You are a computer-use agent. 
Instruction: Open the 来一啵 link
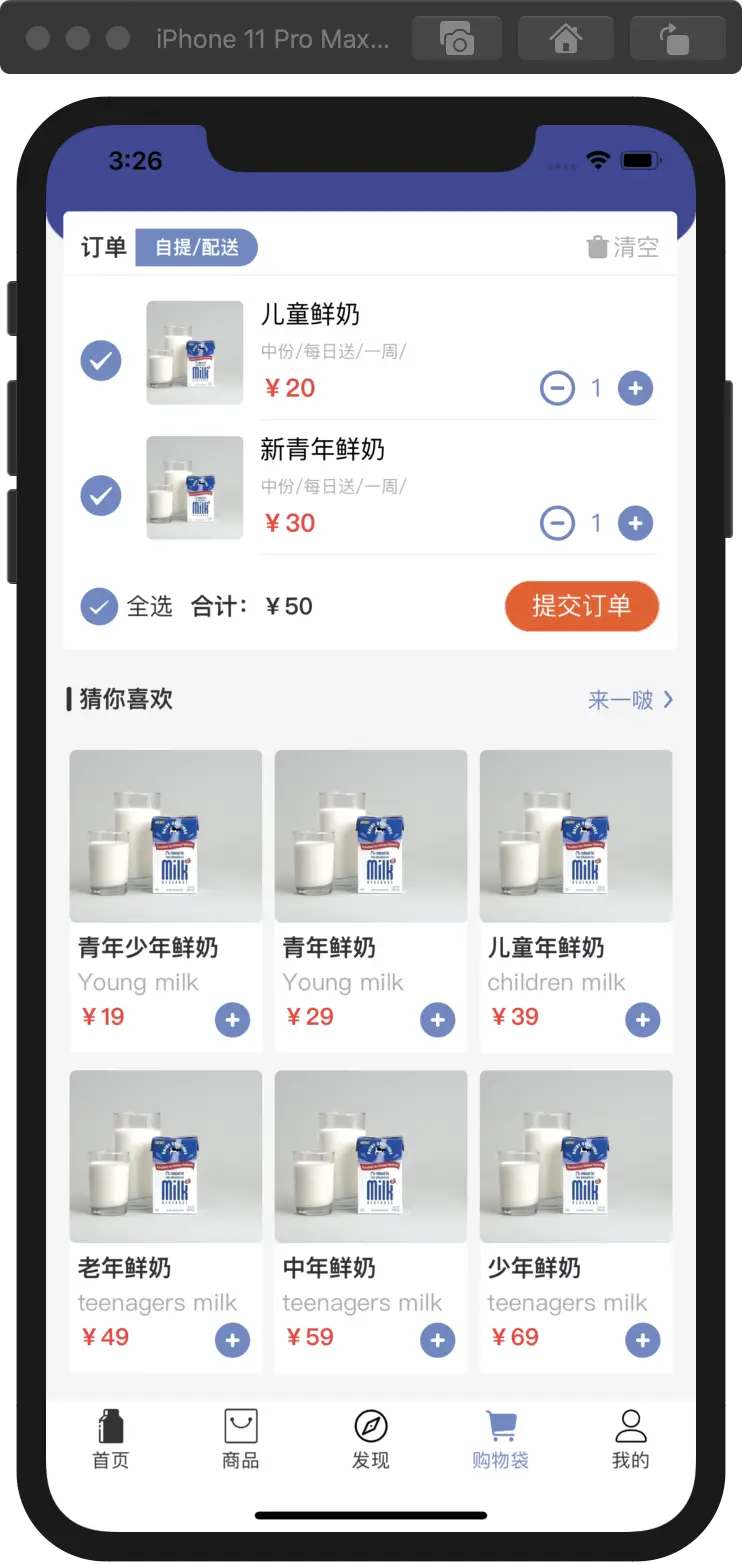click(x=631, y=700)
